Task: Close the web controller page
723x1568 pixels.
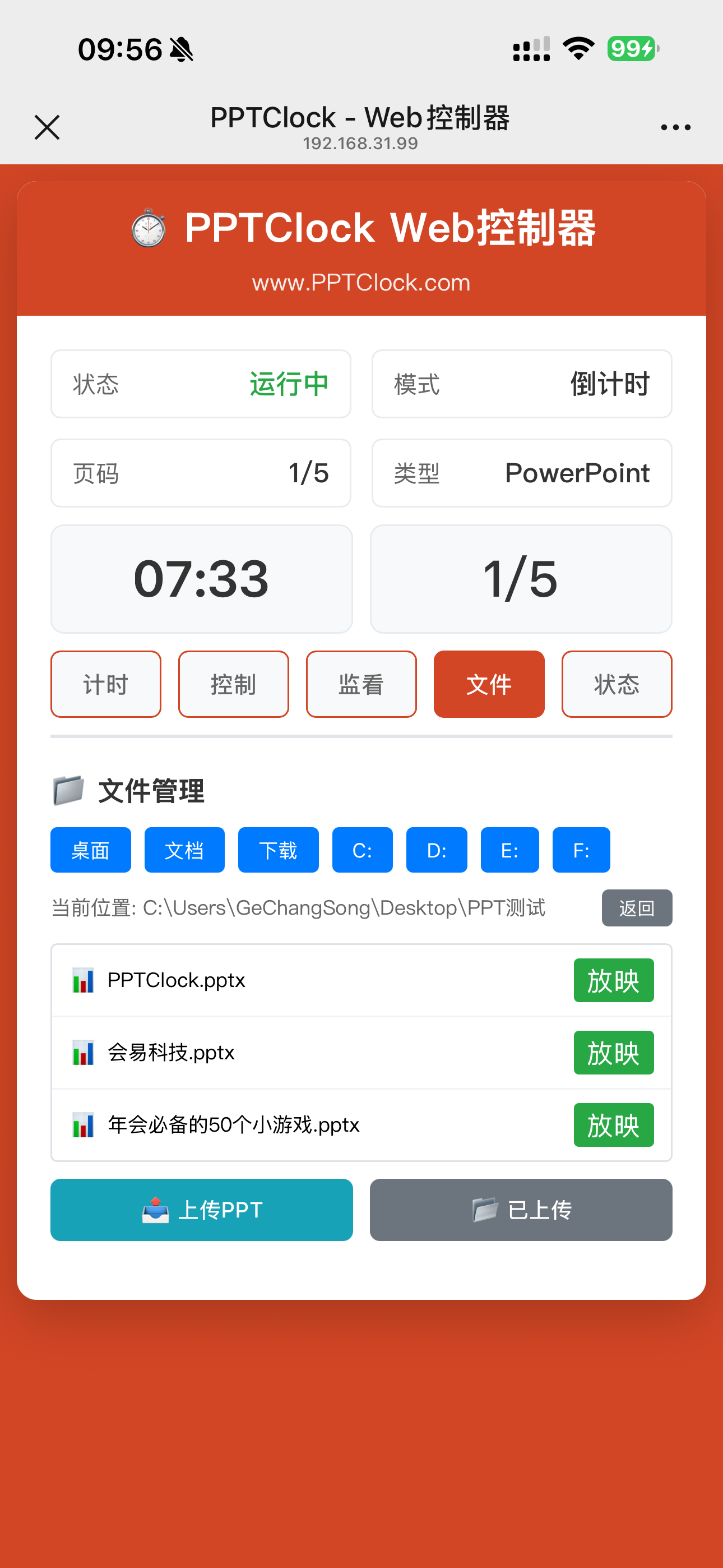Action: click(x=47, y=127)
